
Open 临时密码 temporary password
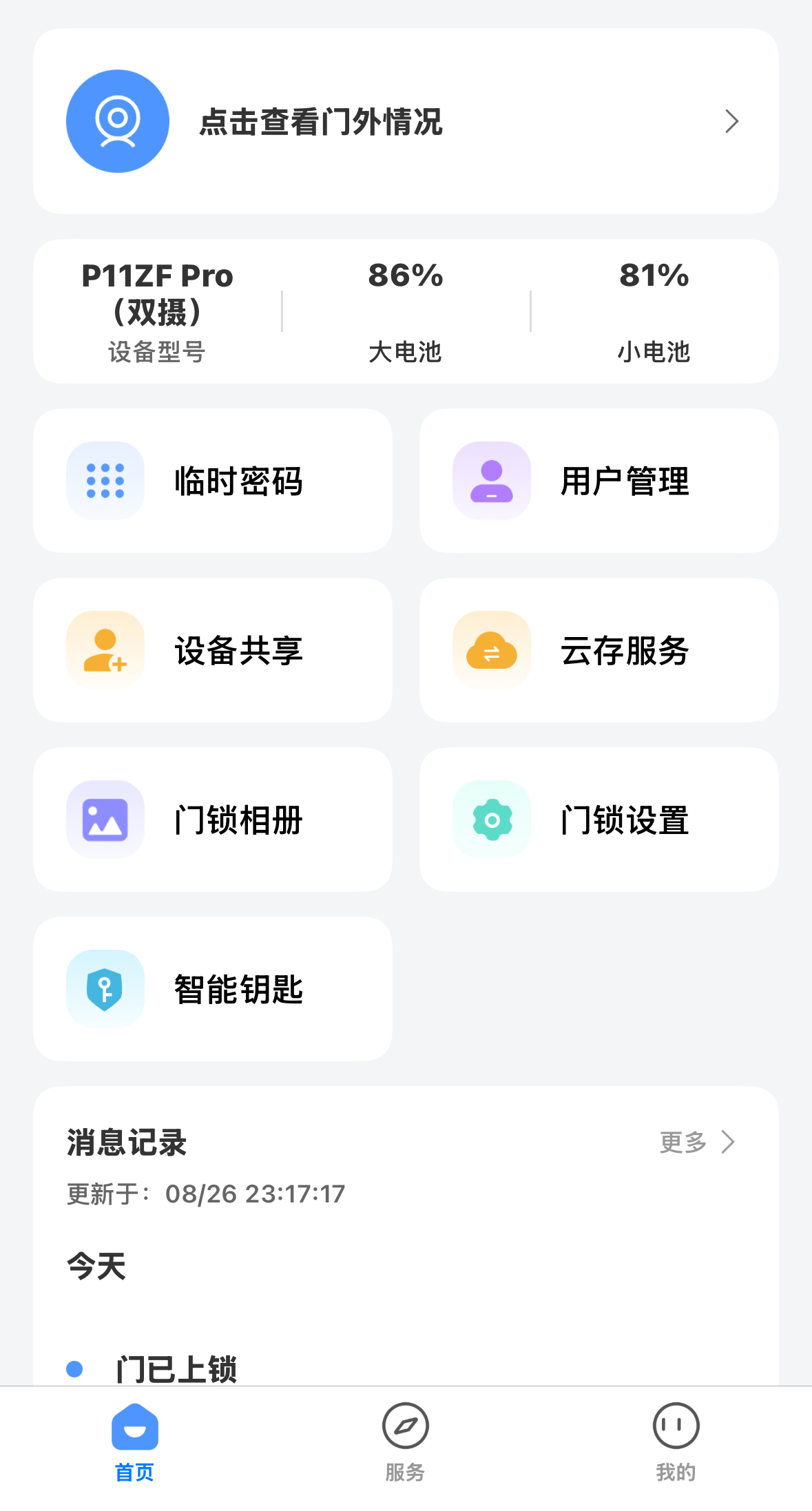(212, 481)
